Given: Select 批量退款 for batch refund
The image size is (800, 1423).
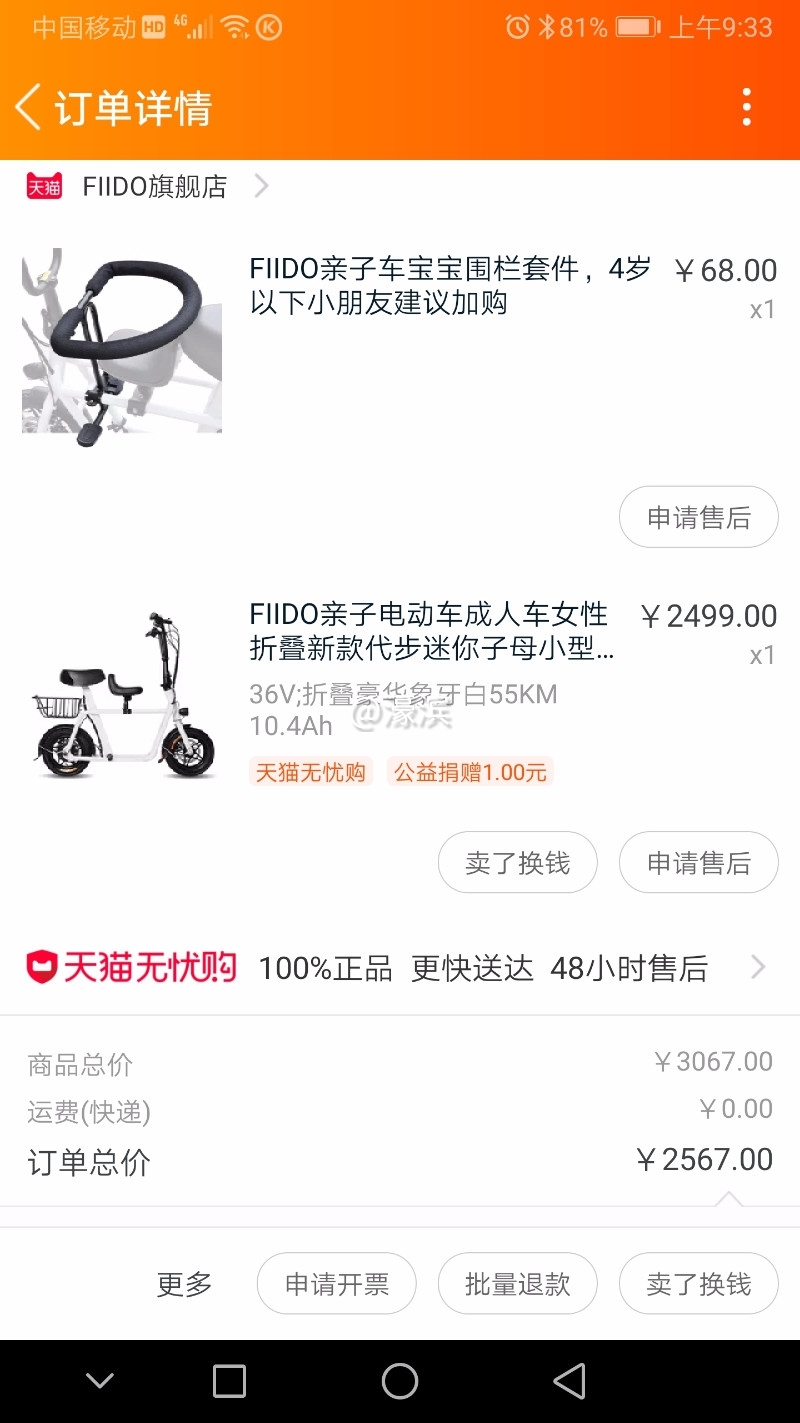Looking at the screenshot, I should pos(517,1284).
